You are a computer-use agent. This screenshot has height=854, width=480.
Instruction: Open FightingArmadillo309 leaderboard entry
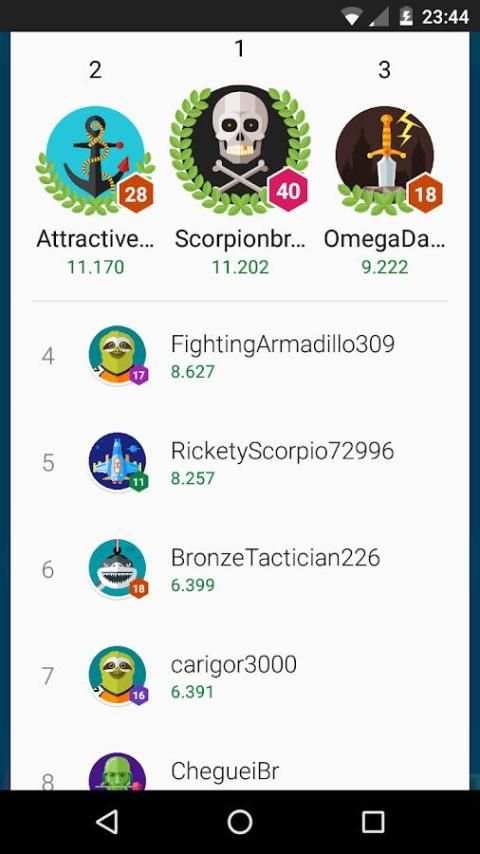240,356
